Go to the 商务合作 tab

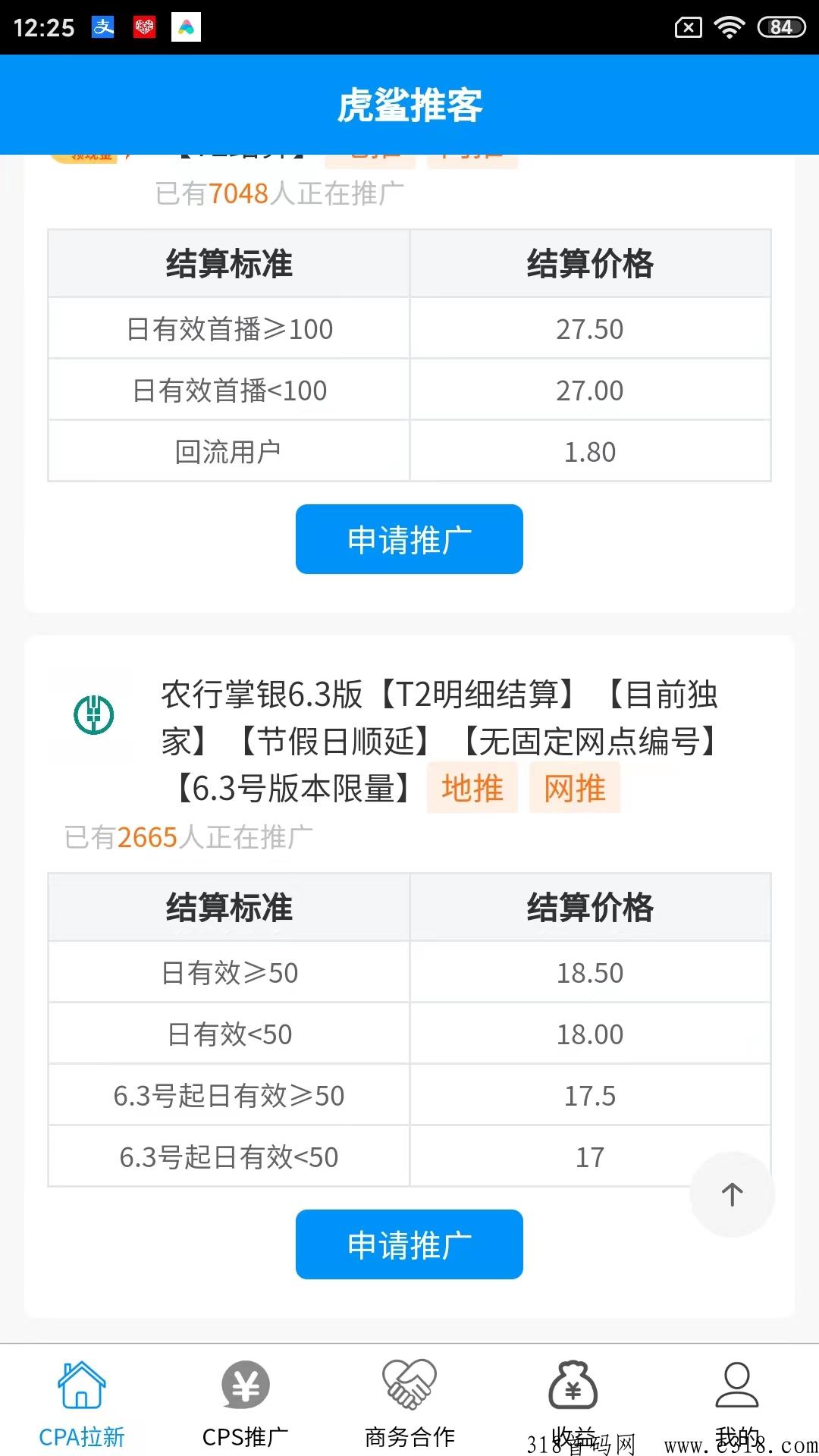(409, 1404)
